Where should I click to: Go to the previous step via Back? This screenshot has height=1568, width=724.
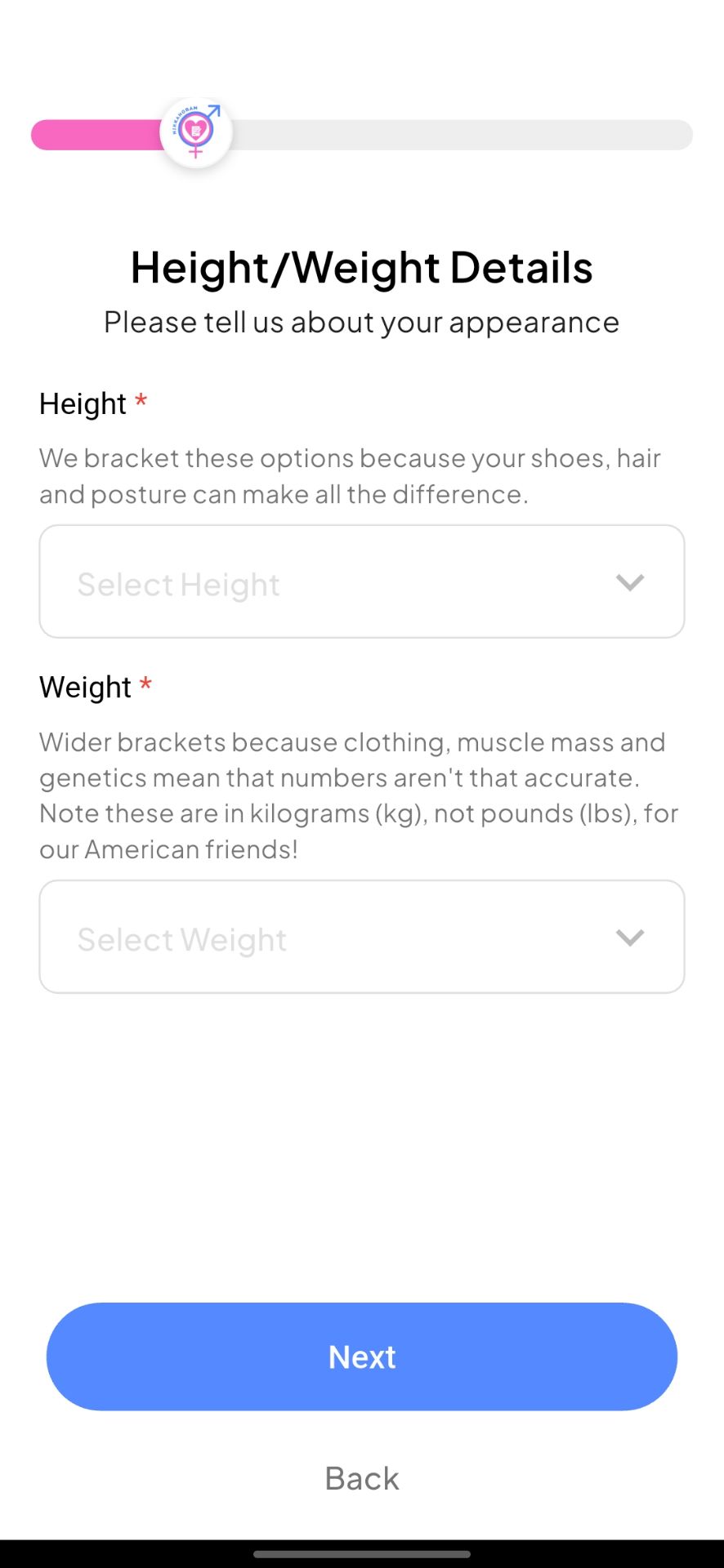pyautogui.click(x=362, y=1478)
